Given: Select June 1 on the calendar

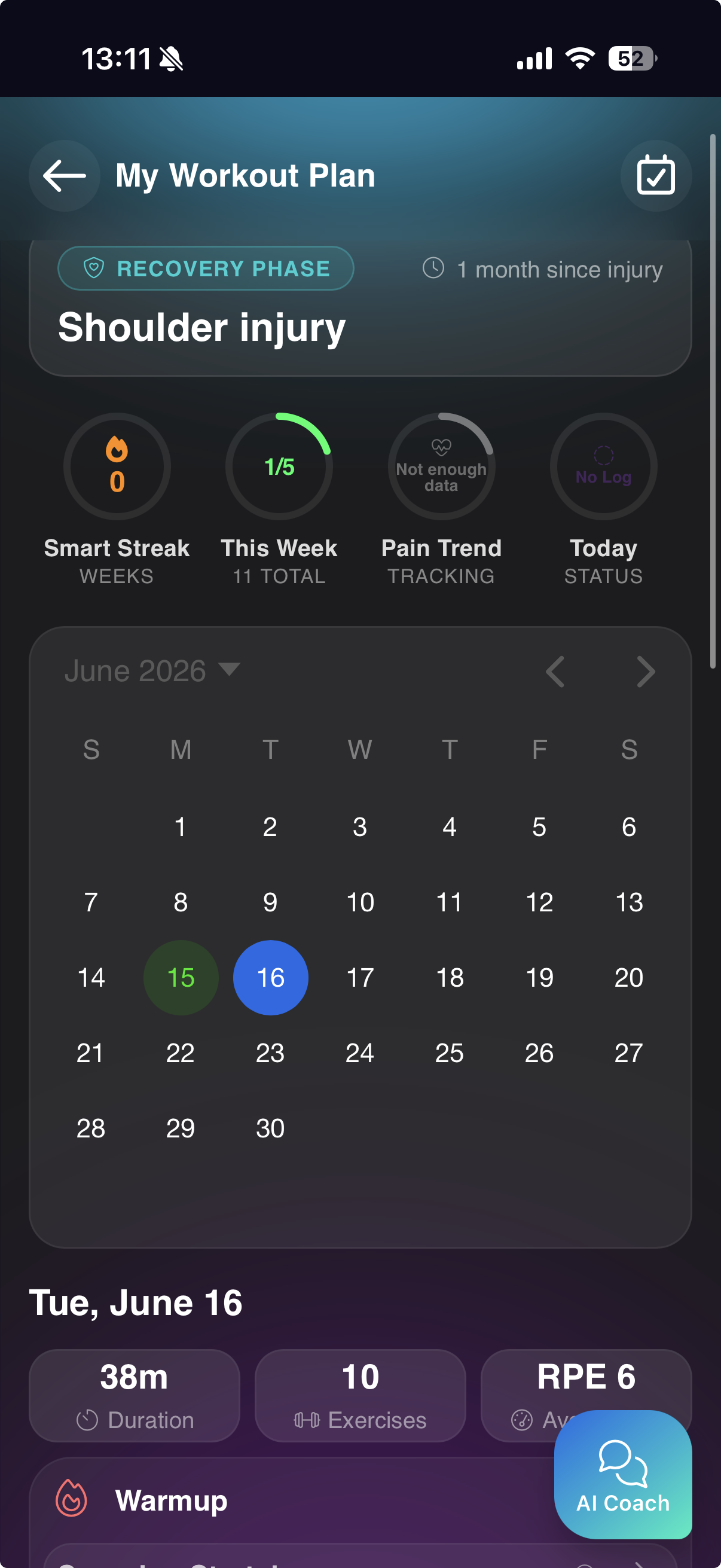Looking at the screenshot, I should coord(181,826).
